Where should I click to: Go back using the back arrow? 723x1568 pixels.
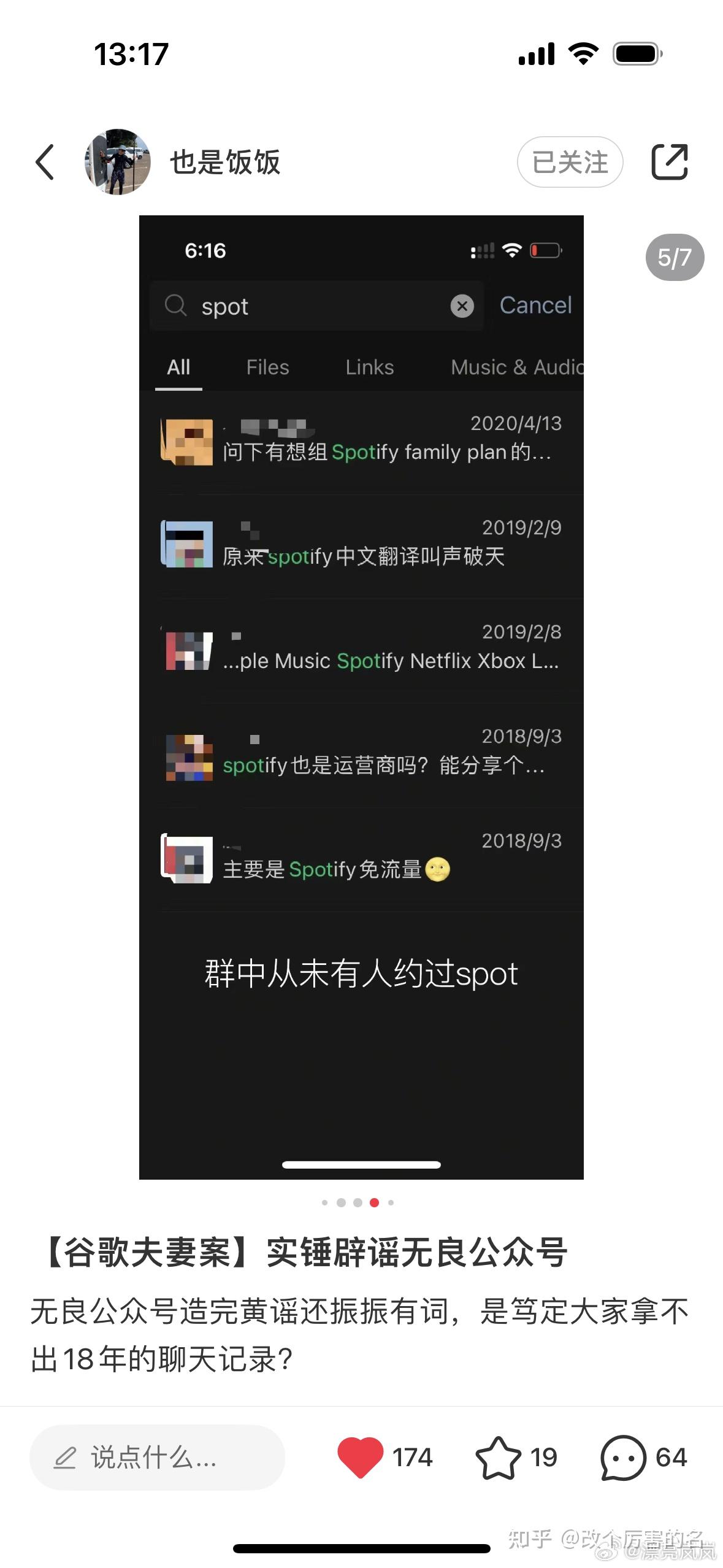tap(45, 163)
